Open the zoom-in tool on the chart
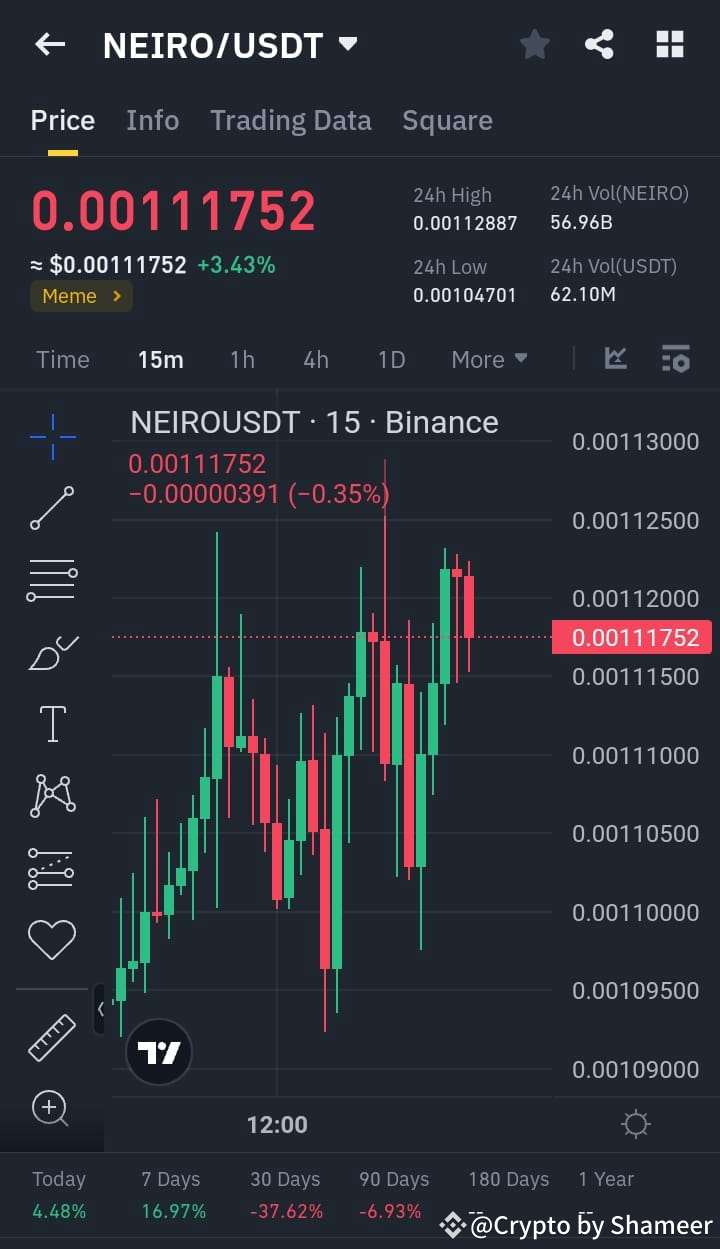Screen dimensions: 720x1249 click(x=52, y=1109)
